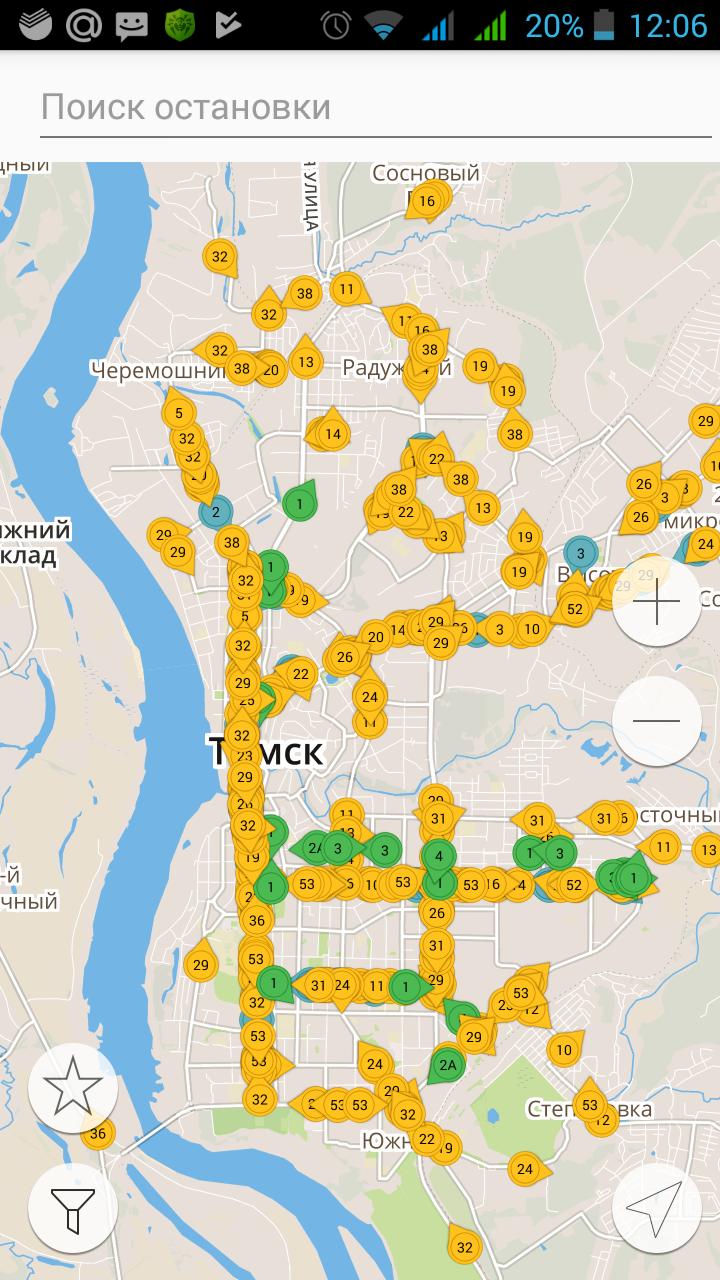This screenshot has height=1280, width=720.
Task: Open the route filter funnel
Action: 73,1208
